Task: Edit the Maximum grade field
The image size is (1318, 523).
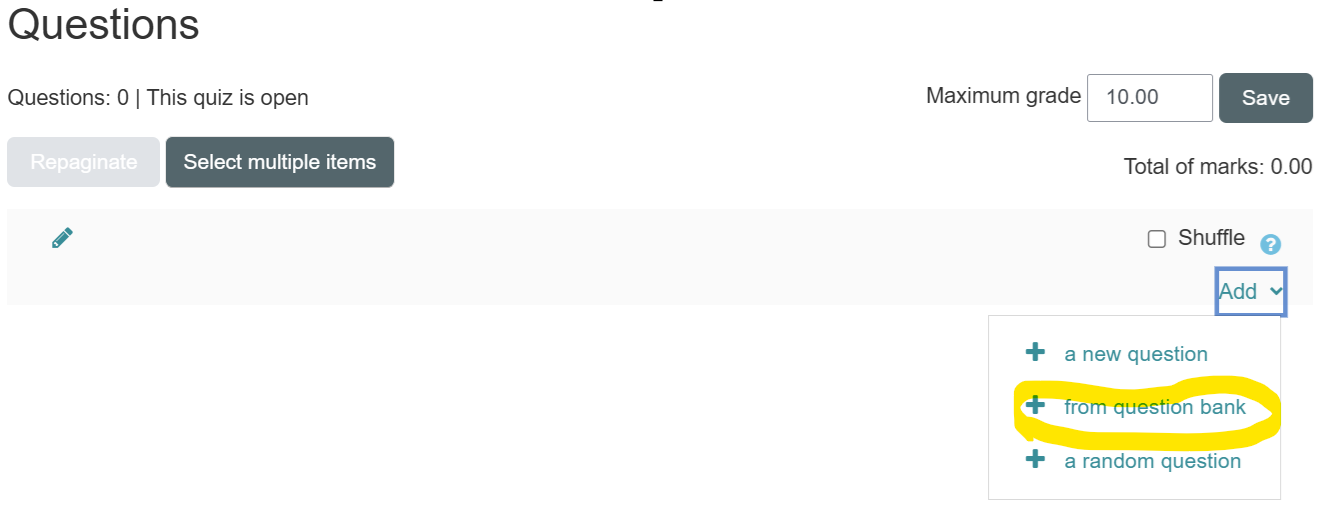Action: coord(1149,98)
